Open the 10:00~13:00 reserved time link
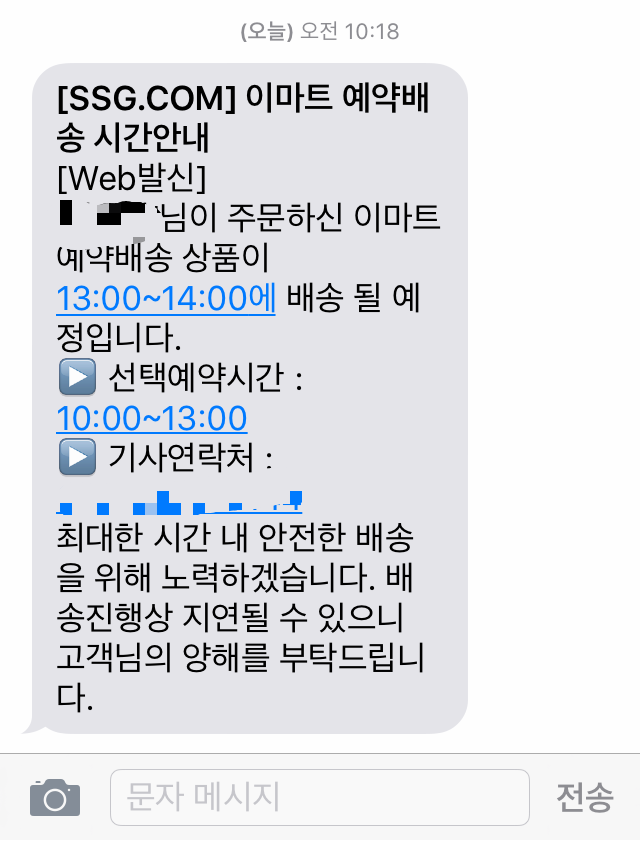This screenshot has height=841, width=640. (x=152, y=418)
